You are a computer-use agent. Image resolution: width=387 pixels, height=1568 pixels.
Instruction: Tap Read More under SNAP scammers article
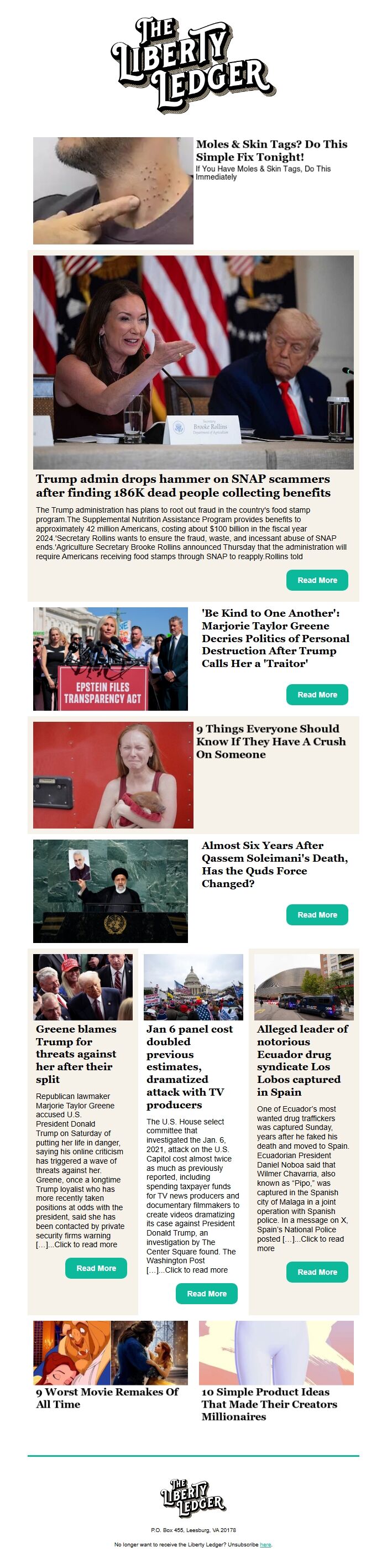tap(316, 580)
